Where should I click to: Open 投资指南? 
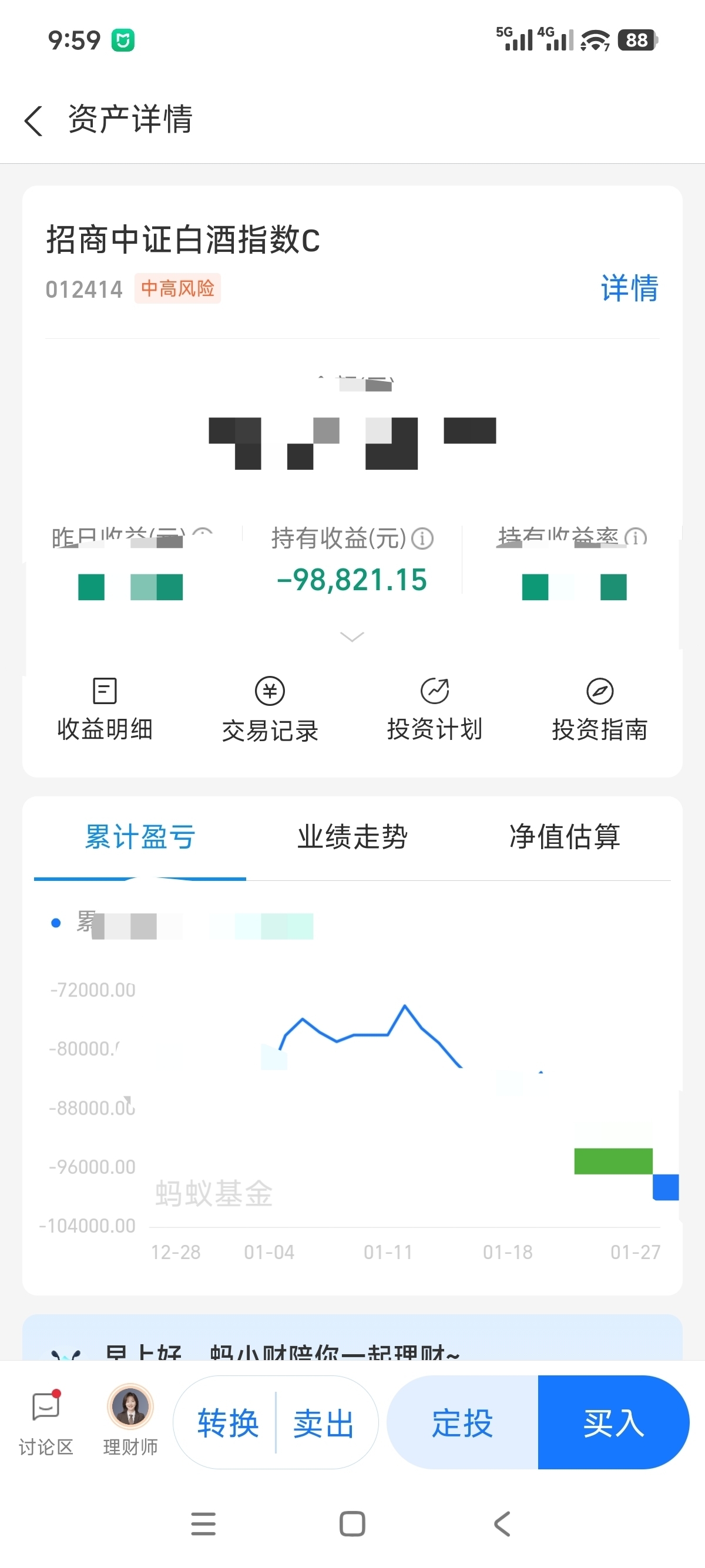pyautogui.click(x=600, y=710)
